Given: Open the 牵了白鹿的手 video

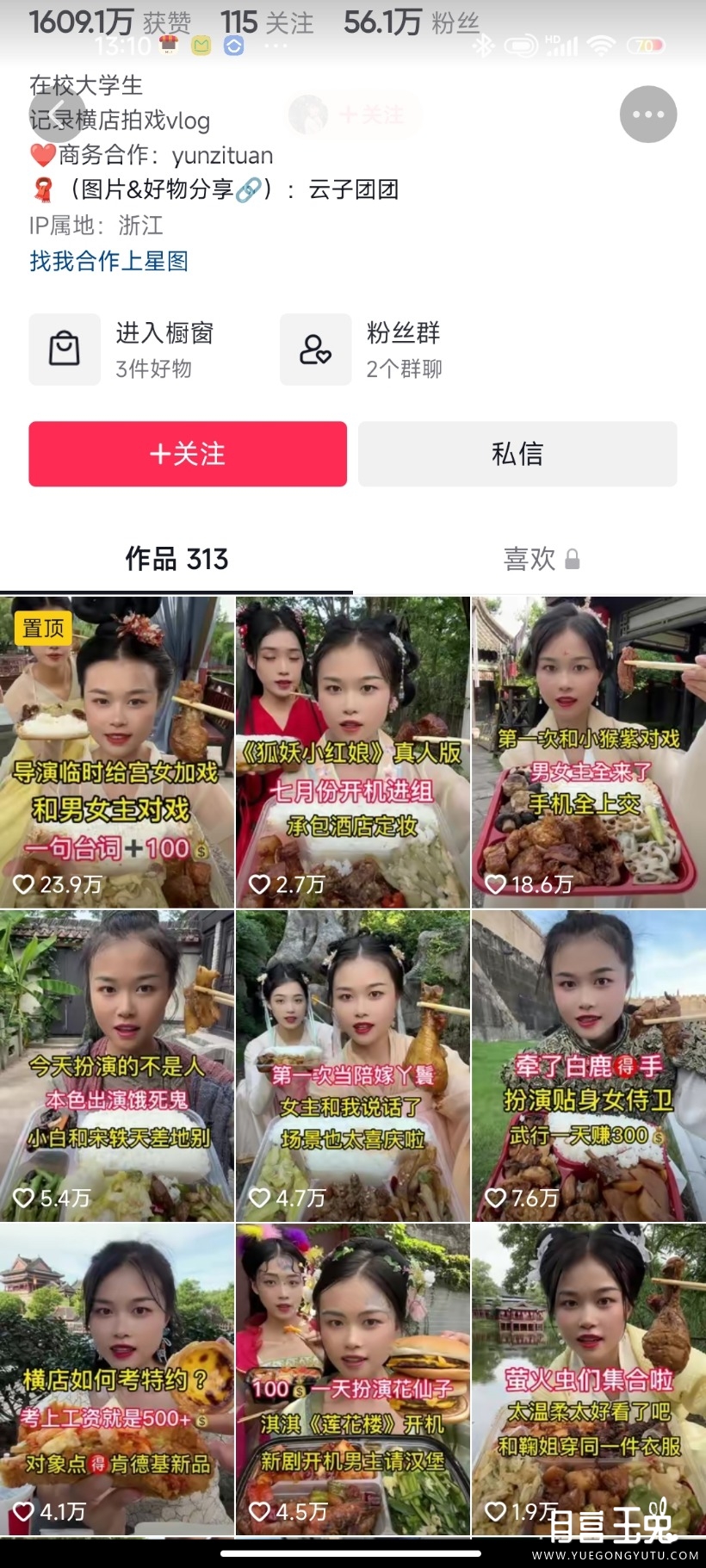Looking at the screenshot, I should tap(589, 1066).
